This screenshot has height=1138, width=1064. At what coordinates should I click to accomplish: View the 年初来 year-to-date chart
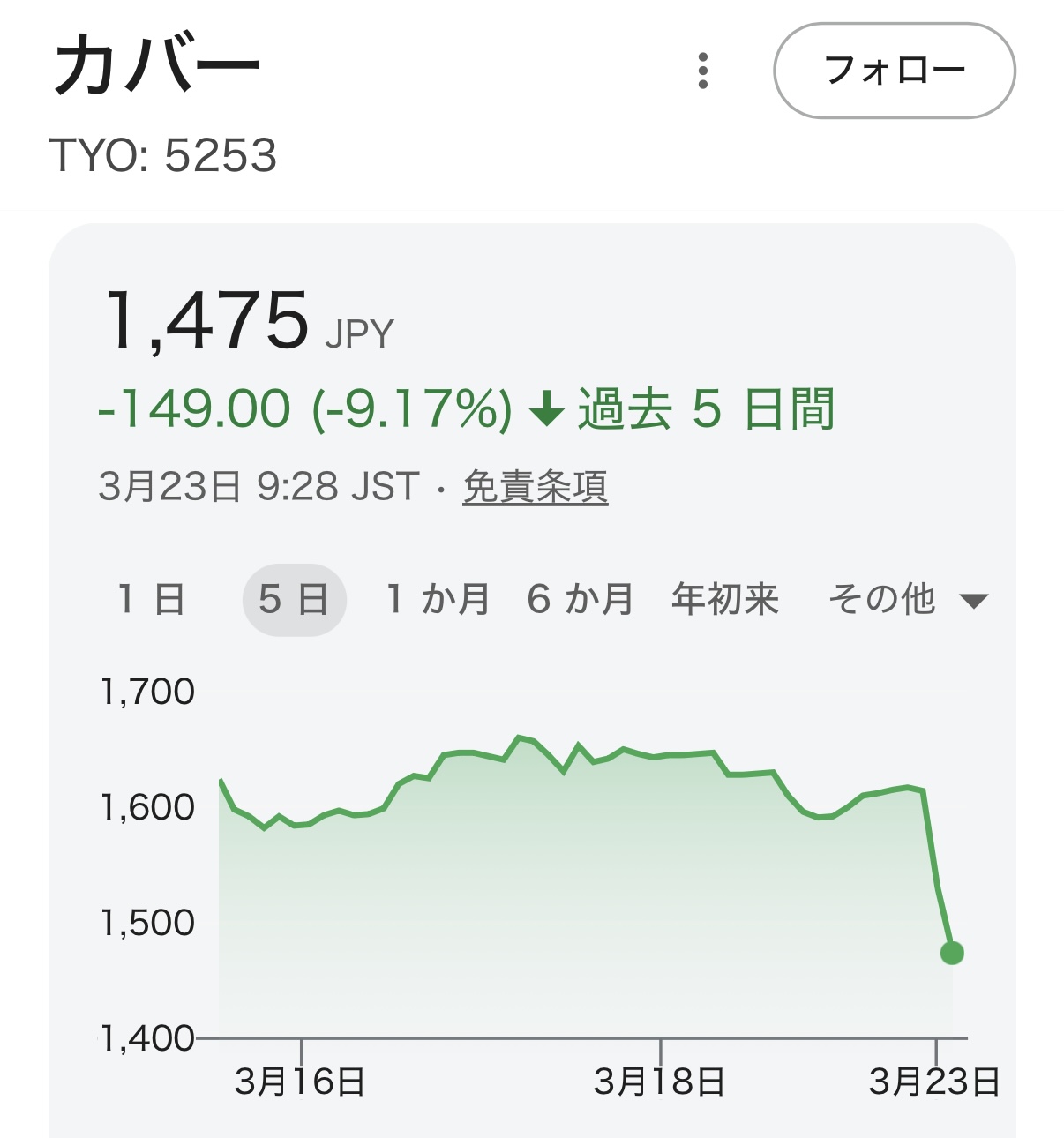(x=724, y=600)
